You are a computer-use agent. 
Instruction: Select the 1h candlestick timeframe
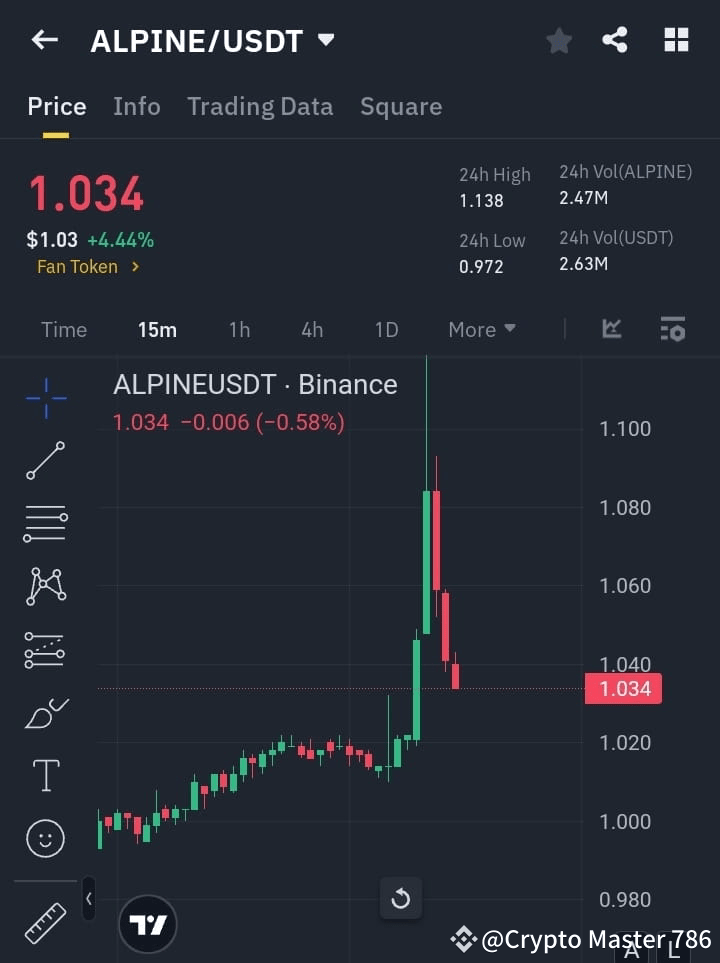tap(239, 329)
